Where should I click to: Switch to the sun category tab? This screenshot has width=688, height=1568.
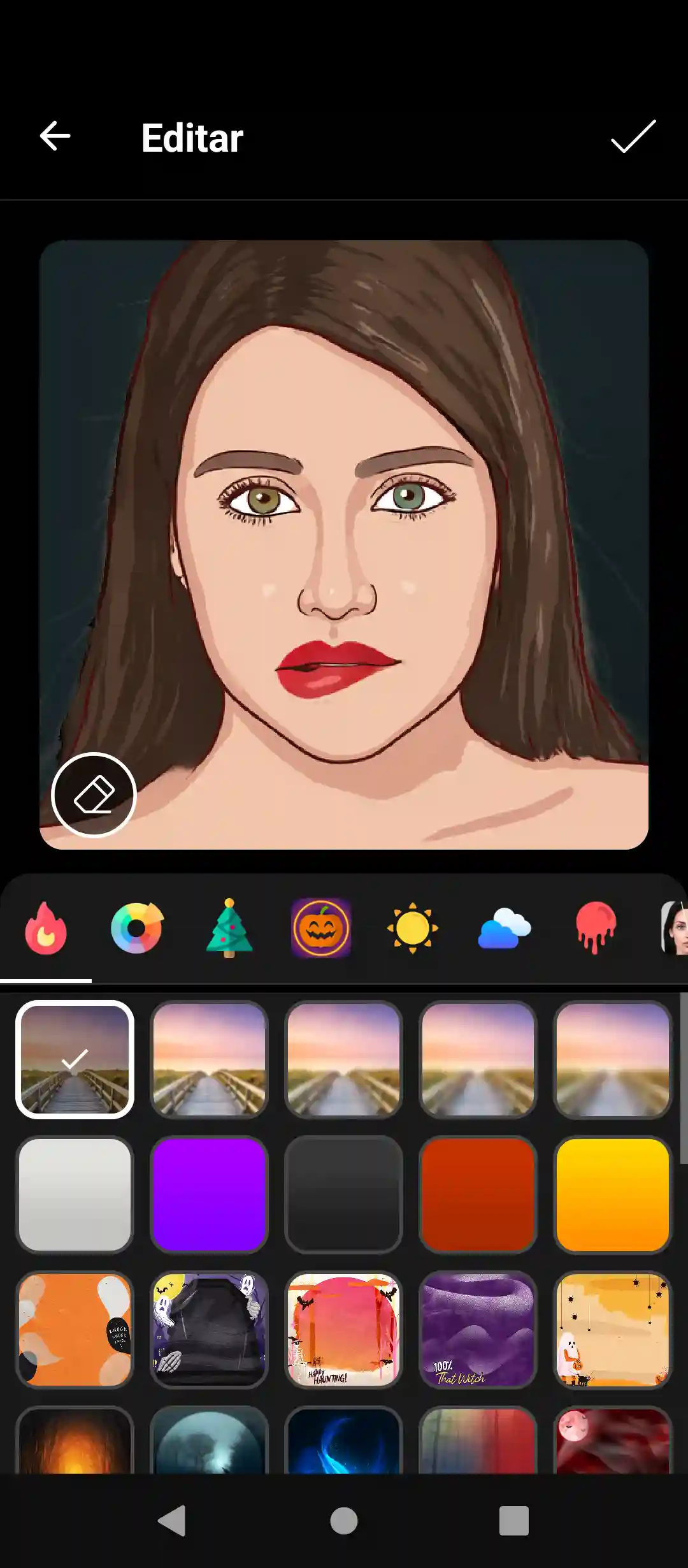[x=413, y=927]
